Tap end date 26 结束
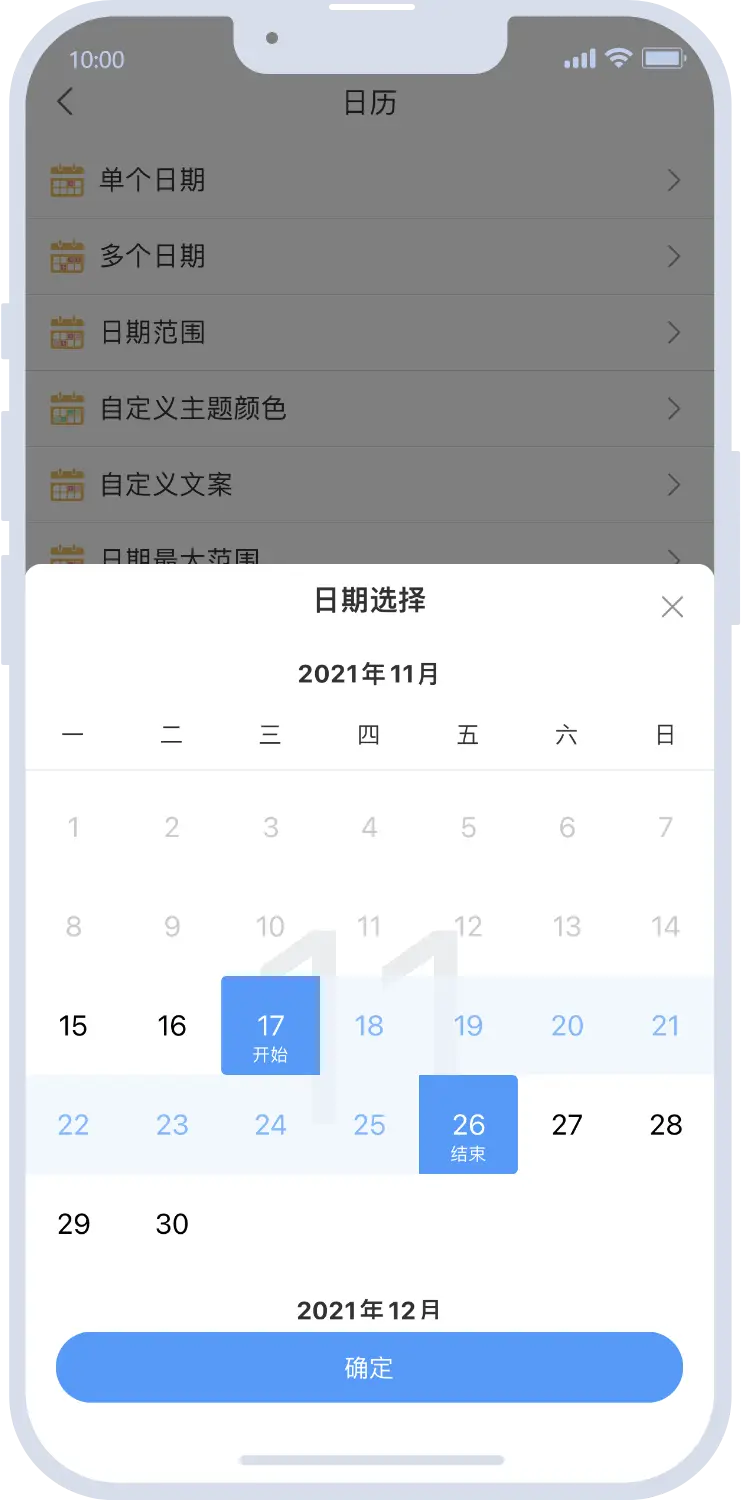 point(468,1125)
